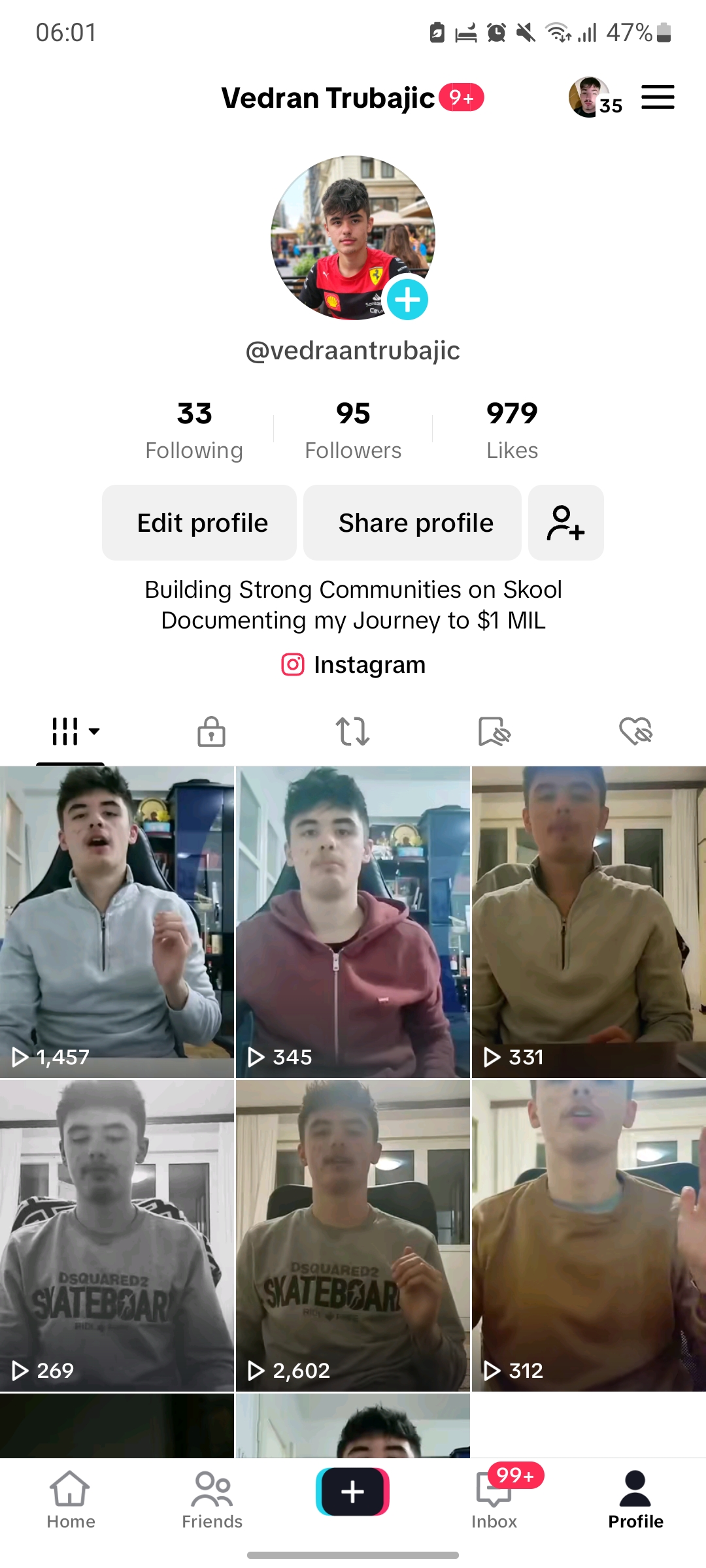
Task: Play the video with 1,457 views
Action: point(117,922)
